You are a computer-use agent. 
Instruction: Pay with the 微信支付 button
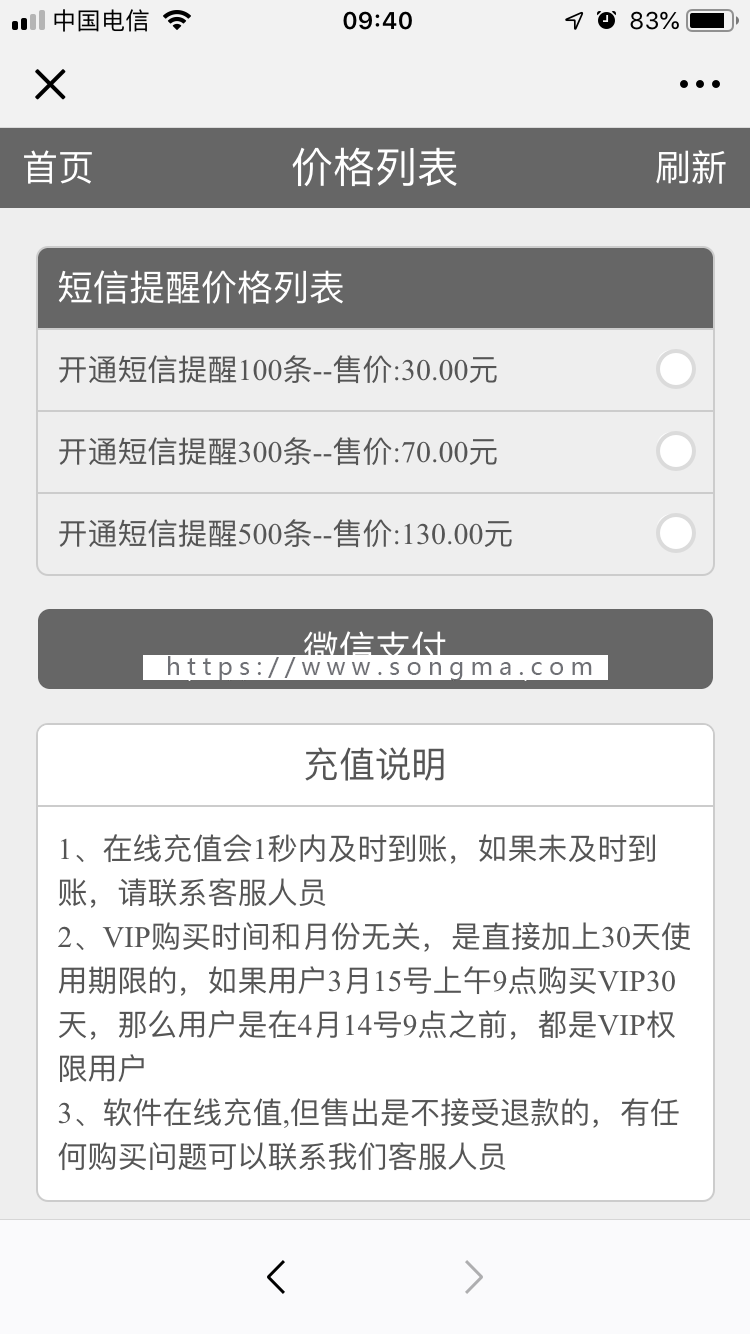(375, 648)
